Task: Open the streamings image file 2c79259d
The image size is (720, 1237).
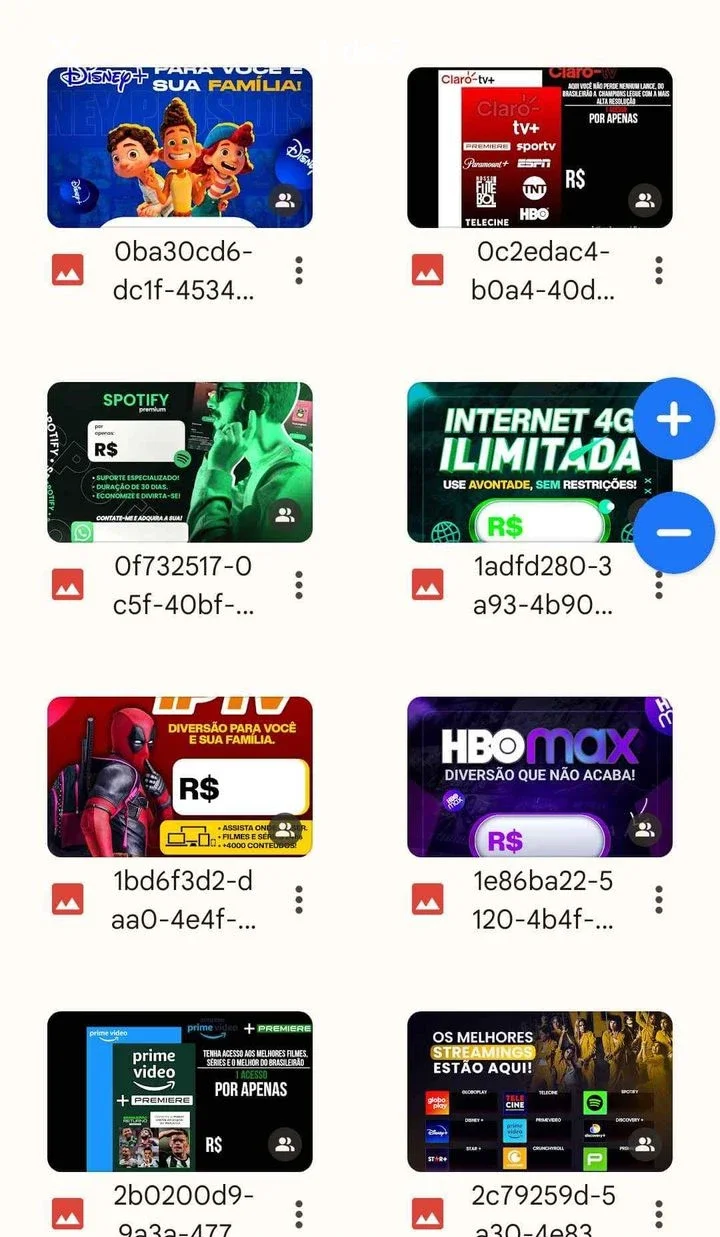Action: click(540, 1092)
